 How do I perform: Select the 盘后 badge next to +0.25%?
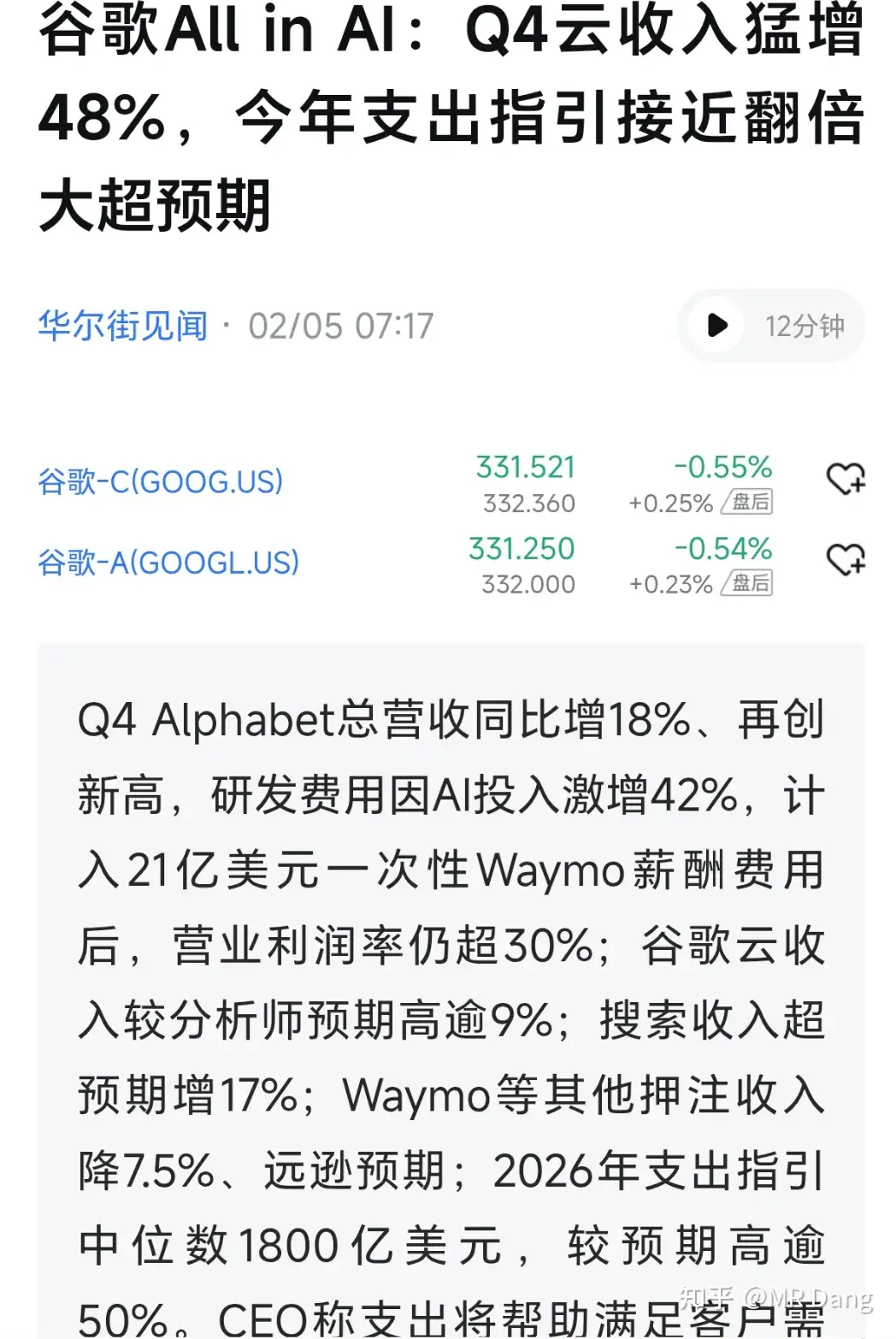tap(748, 504)
